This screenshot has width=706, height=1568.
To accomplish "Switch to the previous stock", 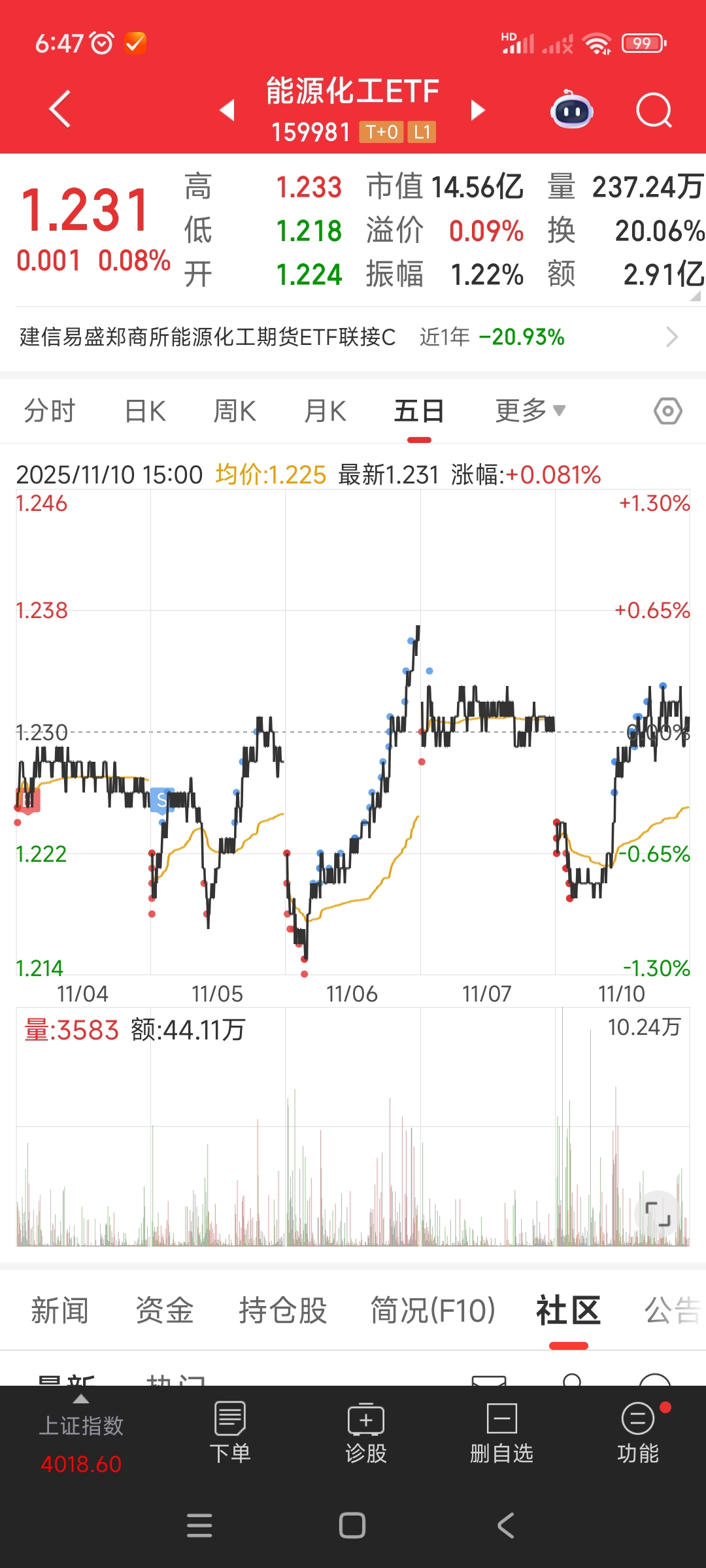I will point(227,110).
